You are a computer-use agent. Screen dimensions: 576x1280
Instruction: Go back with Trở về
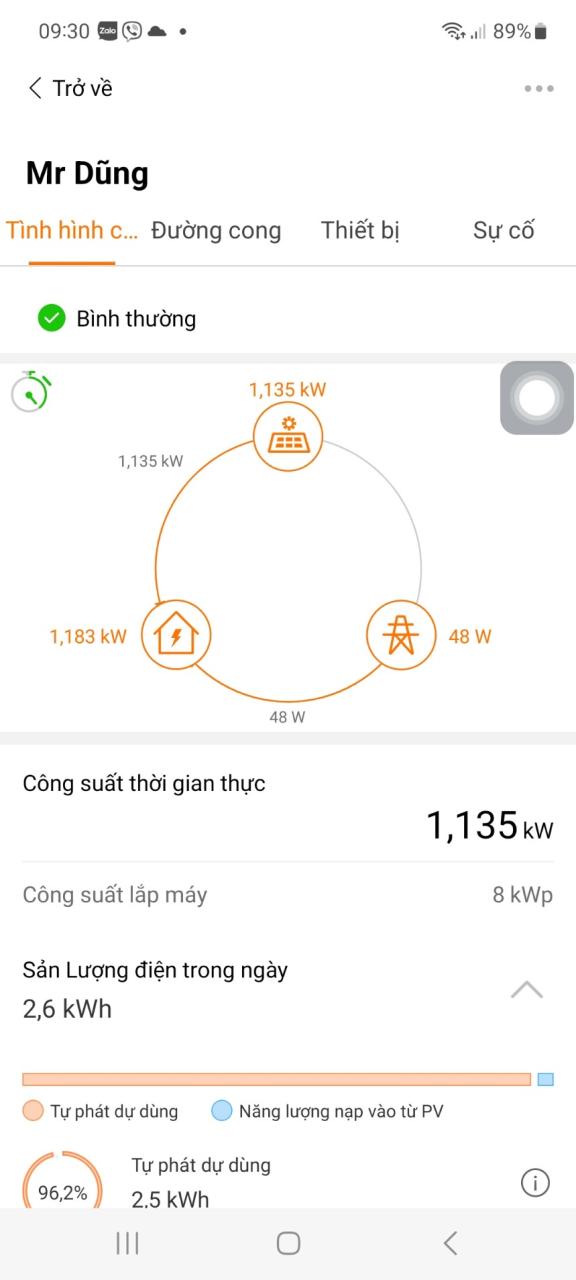point(69,88)
